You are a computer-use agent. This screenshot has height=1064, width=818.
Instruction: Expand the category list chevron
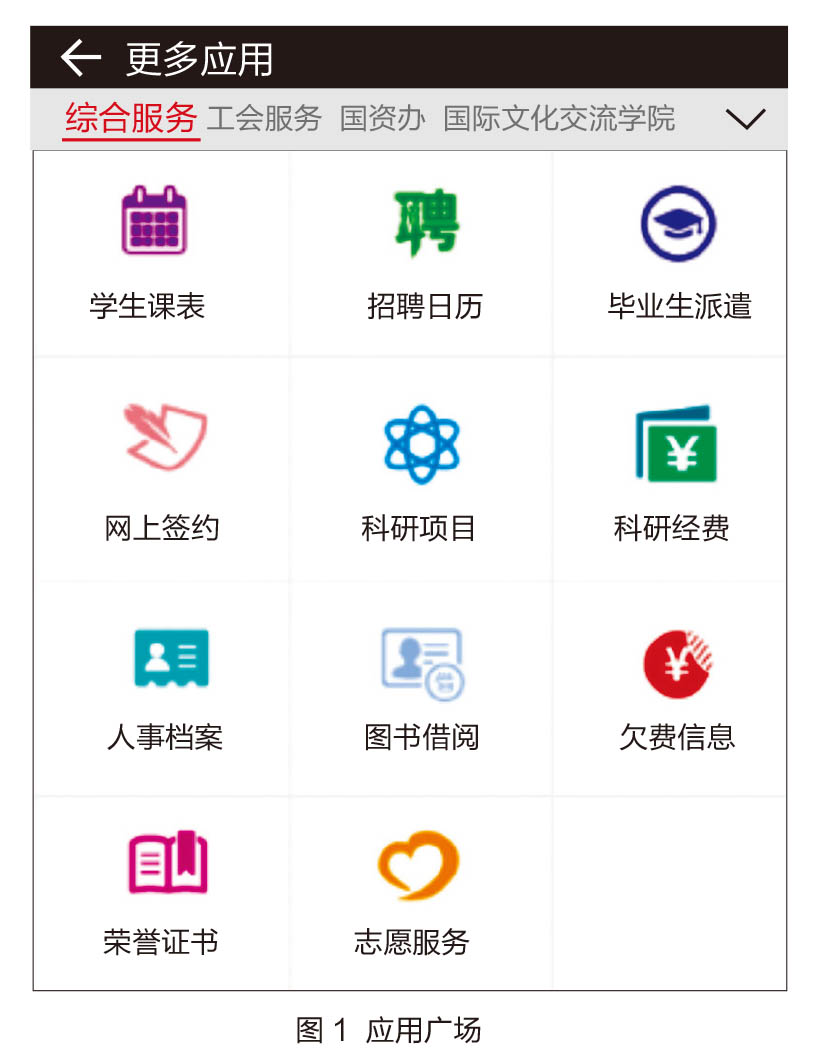745,119
